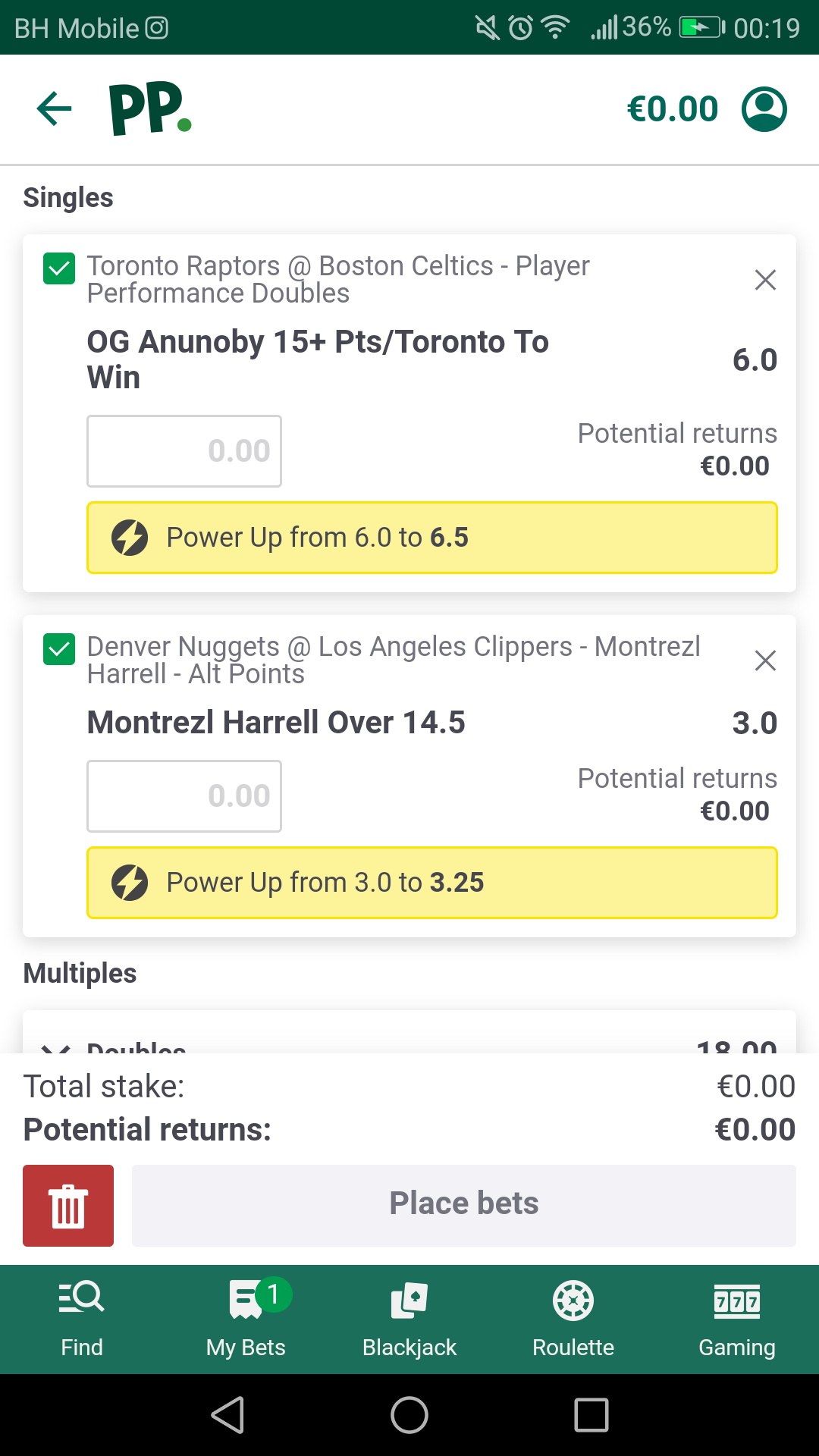Power Up odds from 6.0 to 6.5
Image resolution: width=819 pixels, height=1456 pixels.
(432, 538)
